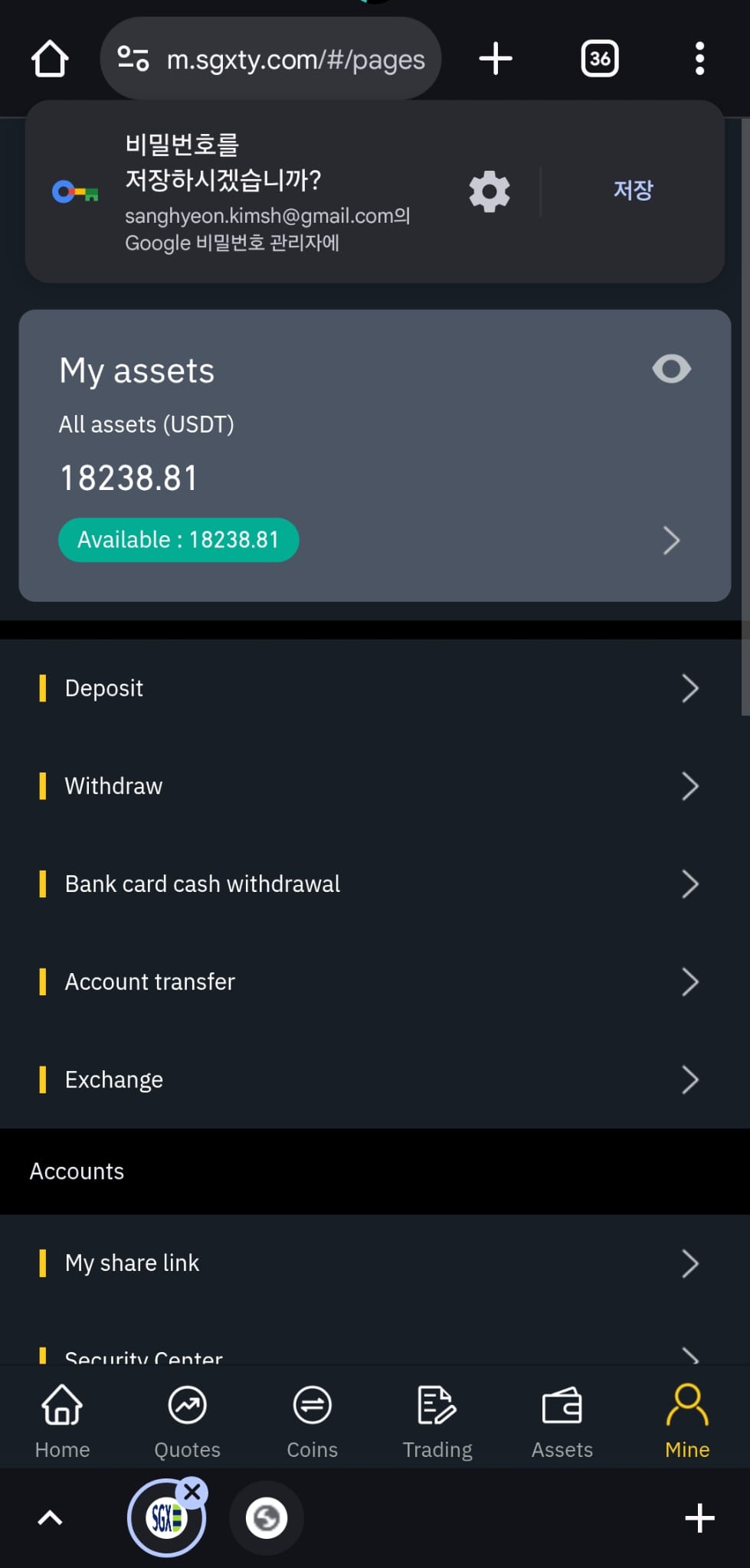Switch to the Assets tab
Screen dimensions: 750x1568
coord(562,1421)
